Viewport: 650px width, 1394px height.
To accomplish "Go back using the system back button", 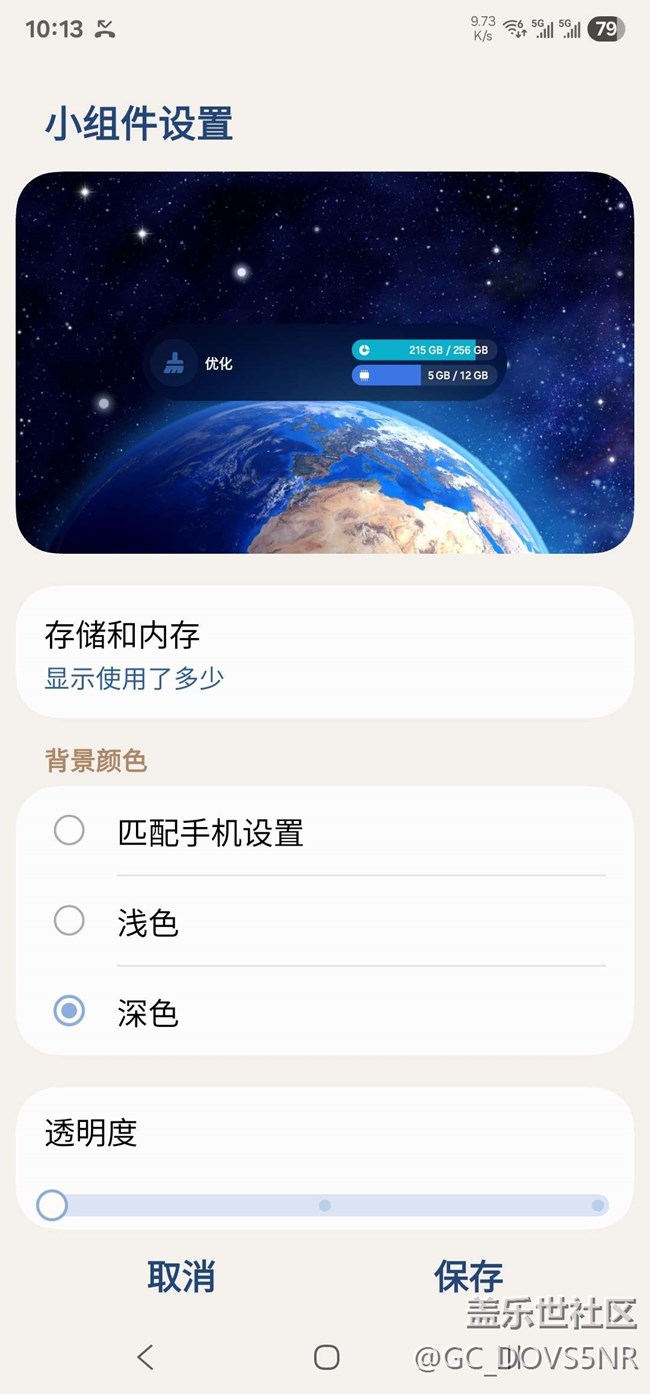I will tap(146, 1357).
